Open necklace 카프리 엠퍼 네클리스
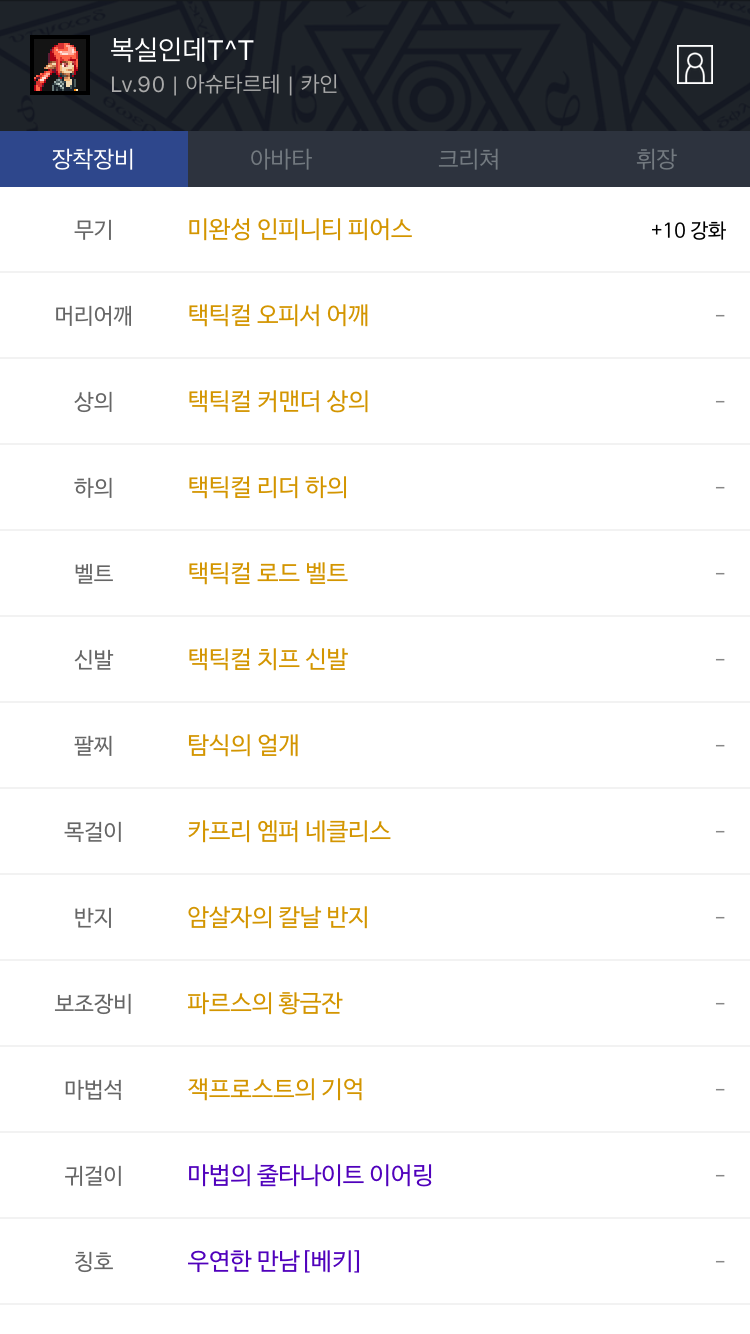The height and width of the screenshot is (1334, 750). 289,831
